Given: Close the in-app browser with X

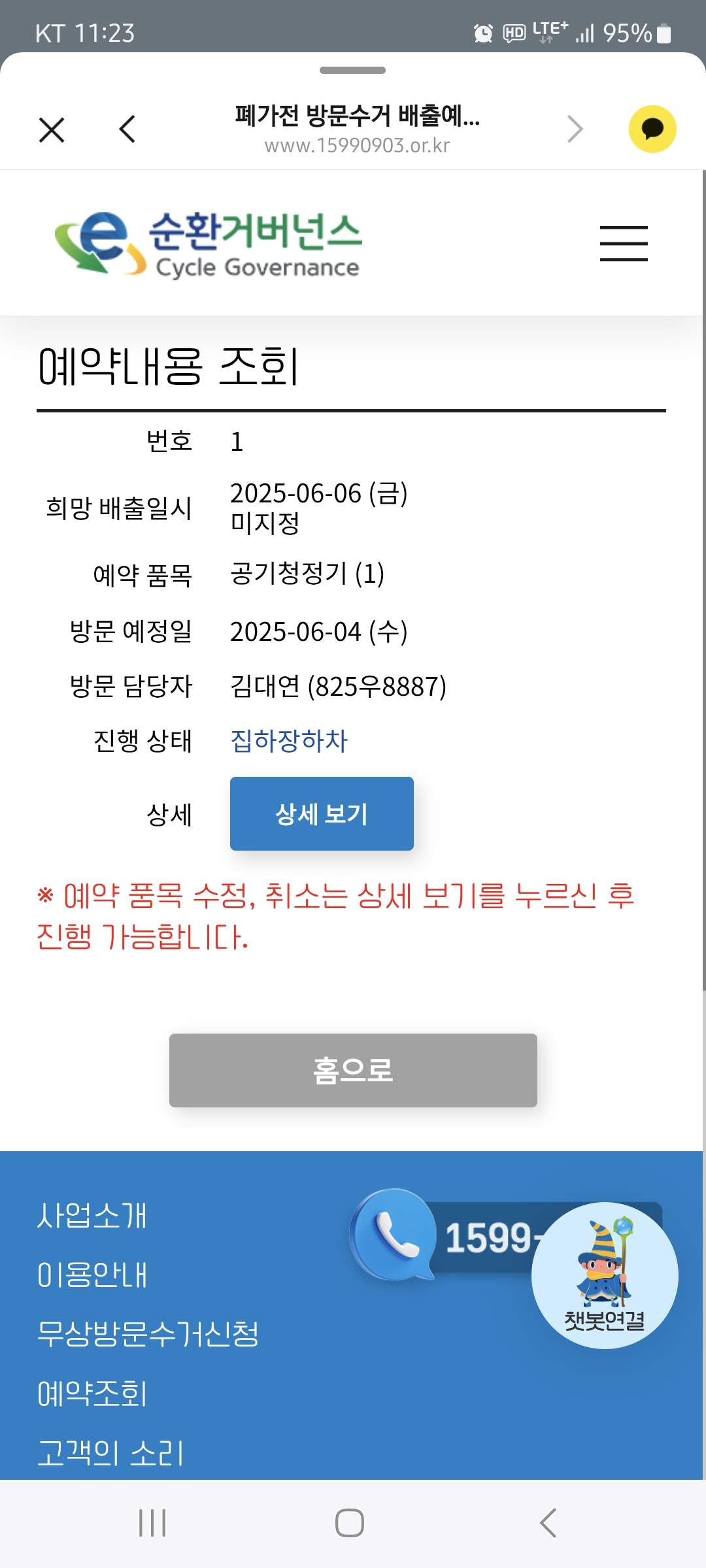Looking at the screenshot, I should click(x=52, y=129).
